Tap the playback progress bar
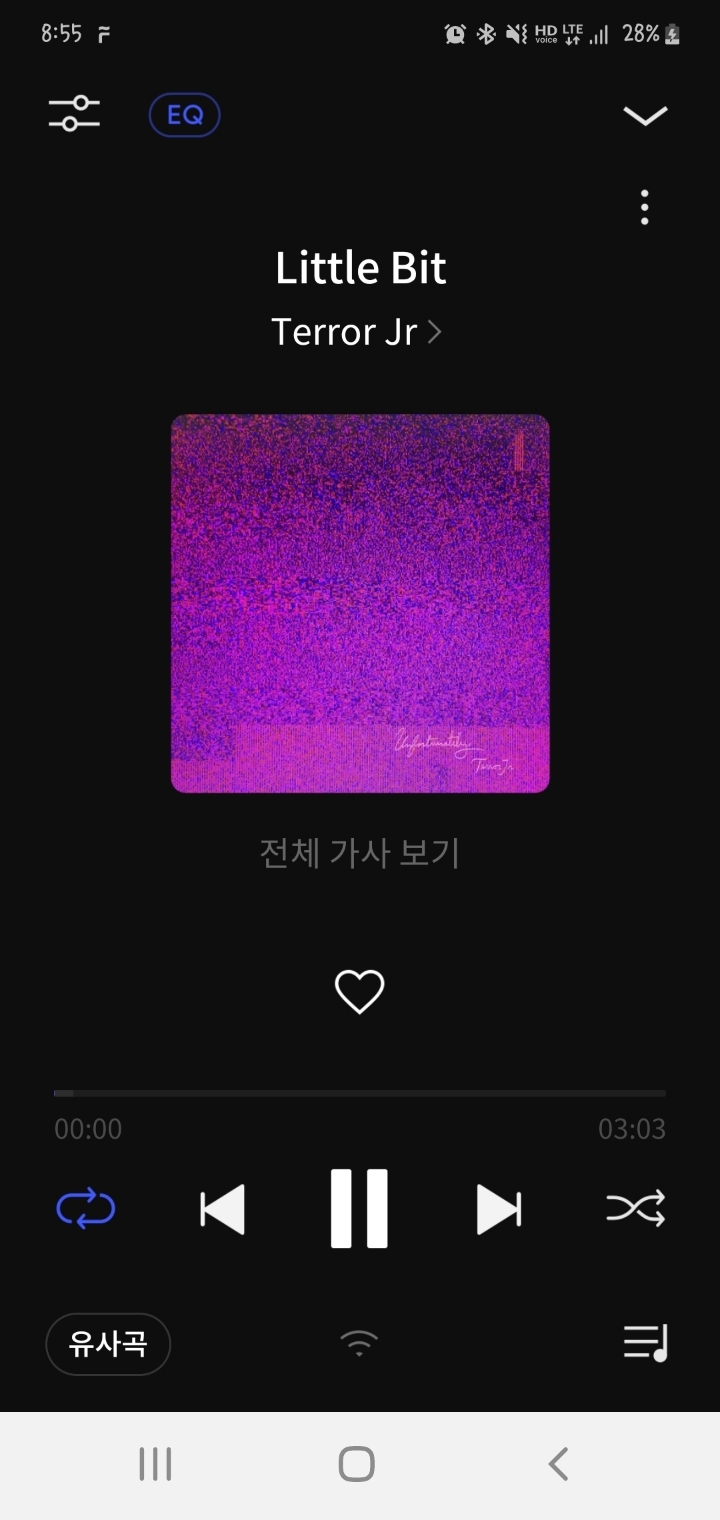 tap(360, 1093)
